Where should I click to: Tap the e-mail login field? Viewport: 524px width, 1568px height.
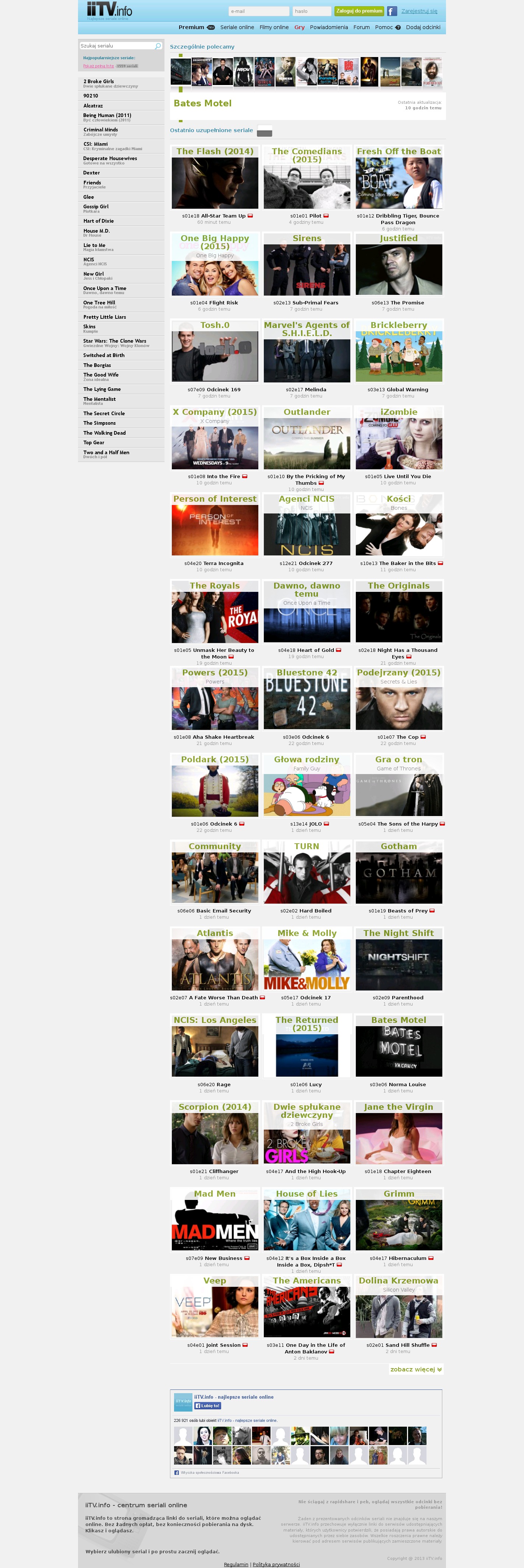(258, 11)
